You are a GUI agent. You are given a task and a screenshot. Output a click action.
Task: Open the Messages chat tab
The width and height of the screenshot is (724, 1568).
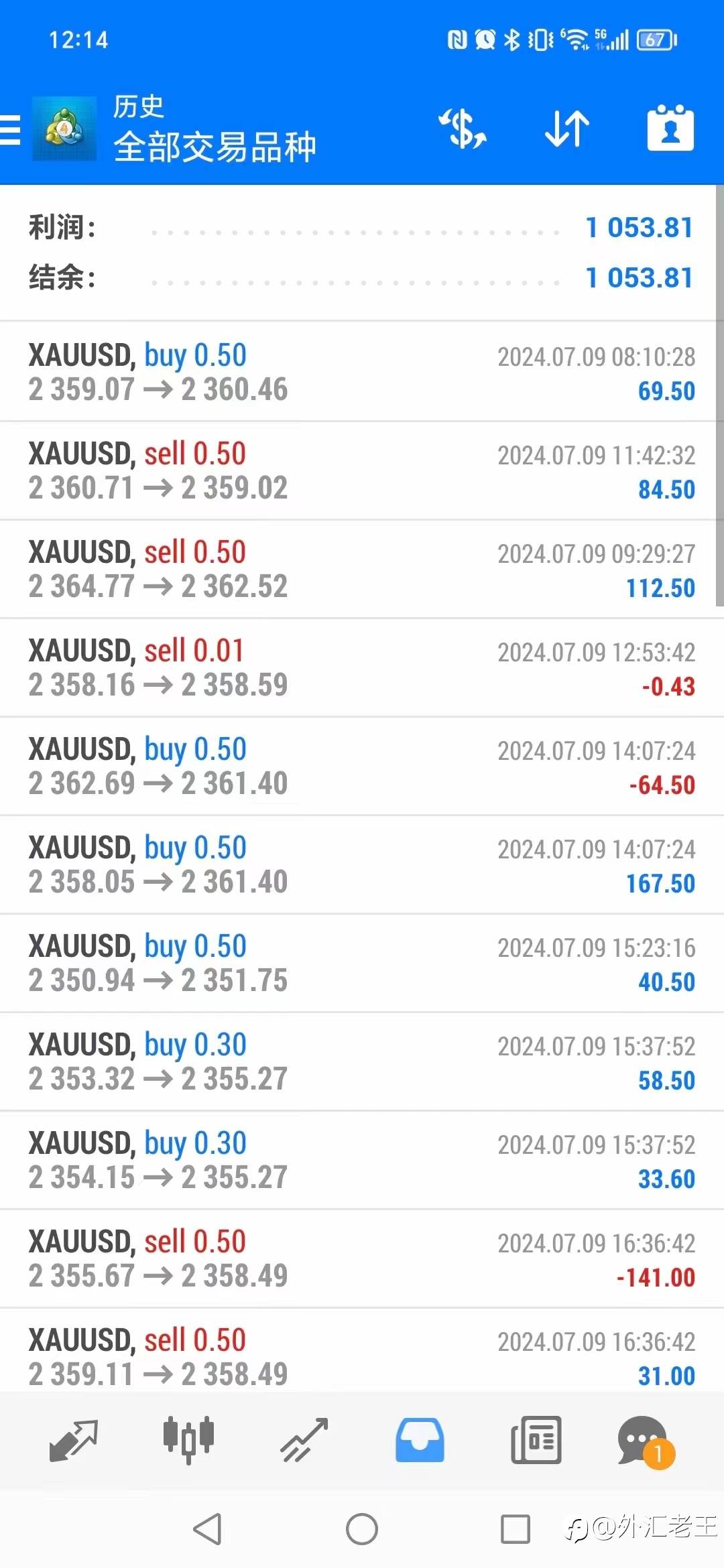[x=644, y=1439]
